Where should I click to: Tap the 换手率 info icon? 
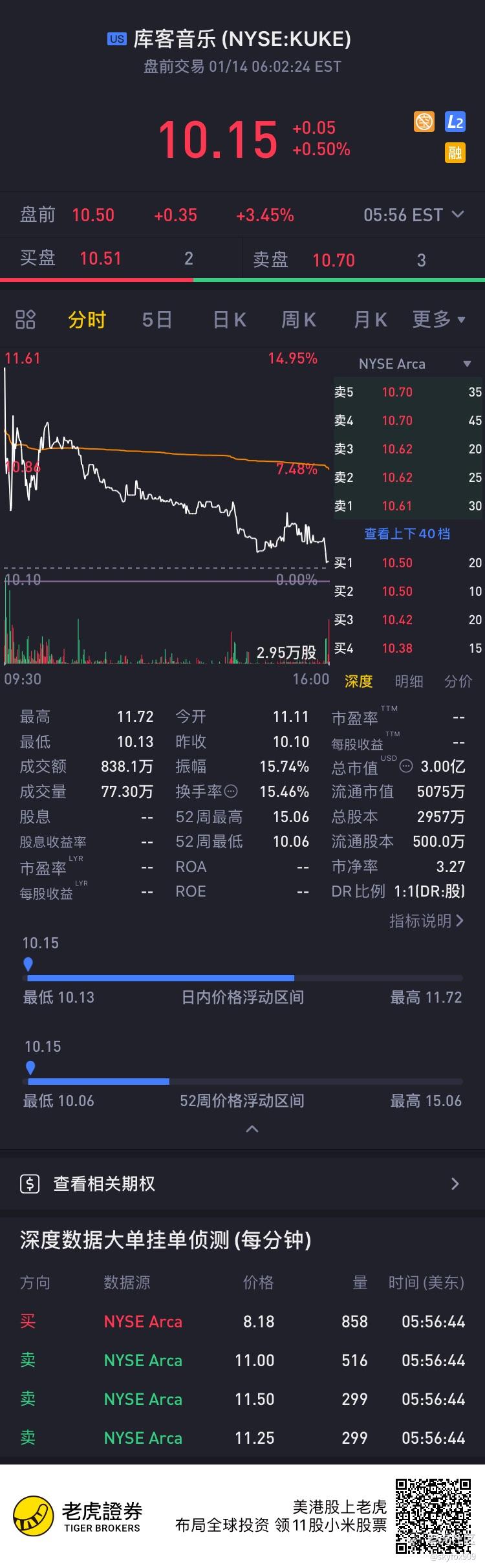(x=231, y=791)
